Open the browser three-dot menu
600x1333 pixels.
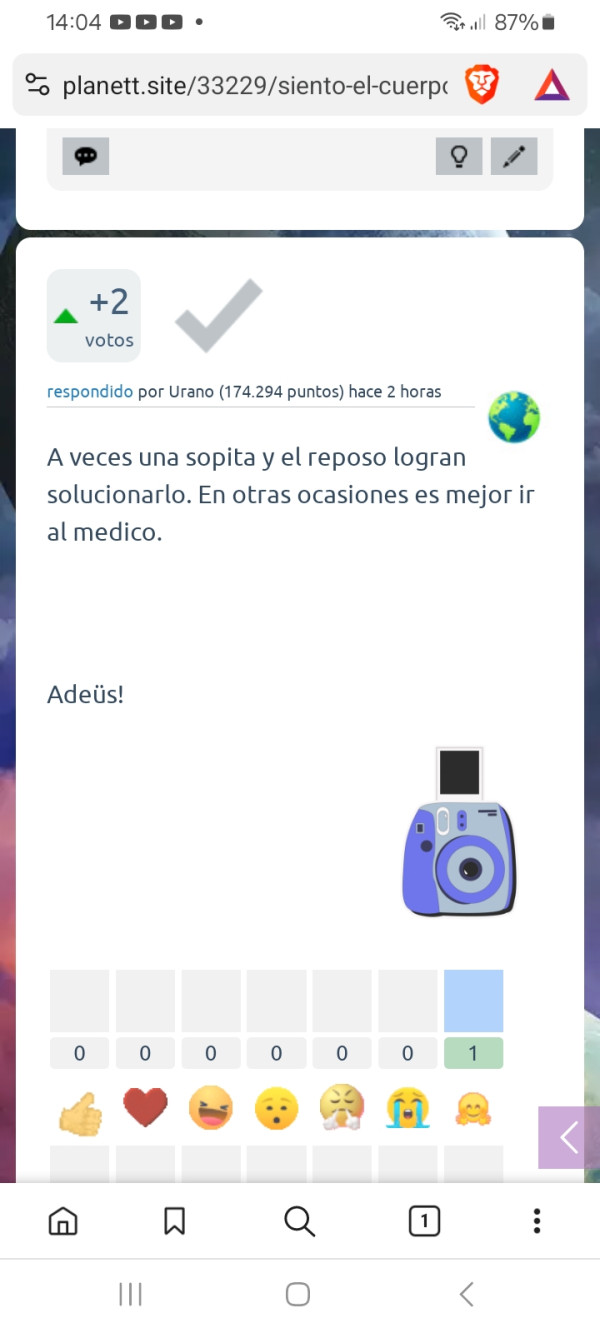coord(537,1220)
